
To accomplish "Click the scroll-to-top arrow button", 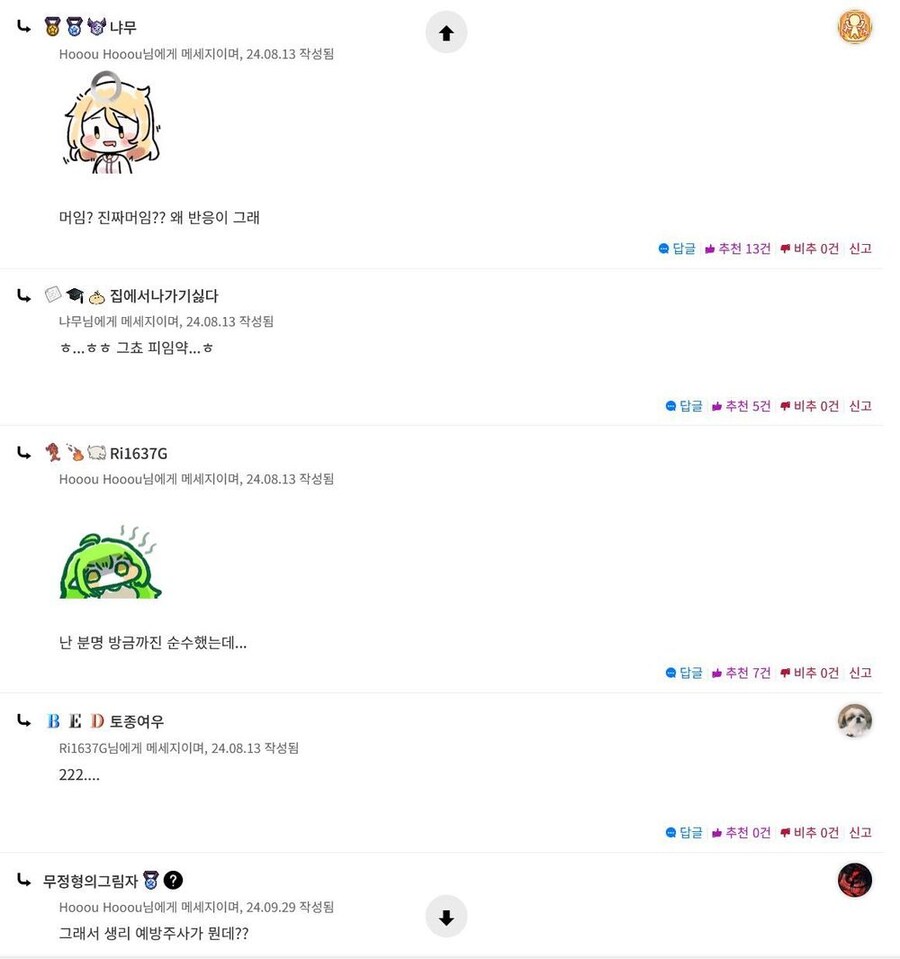I will [446, 32].
